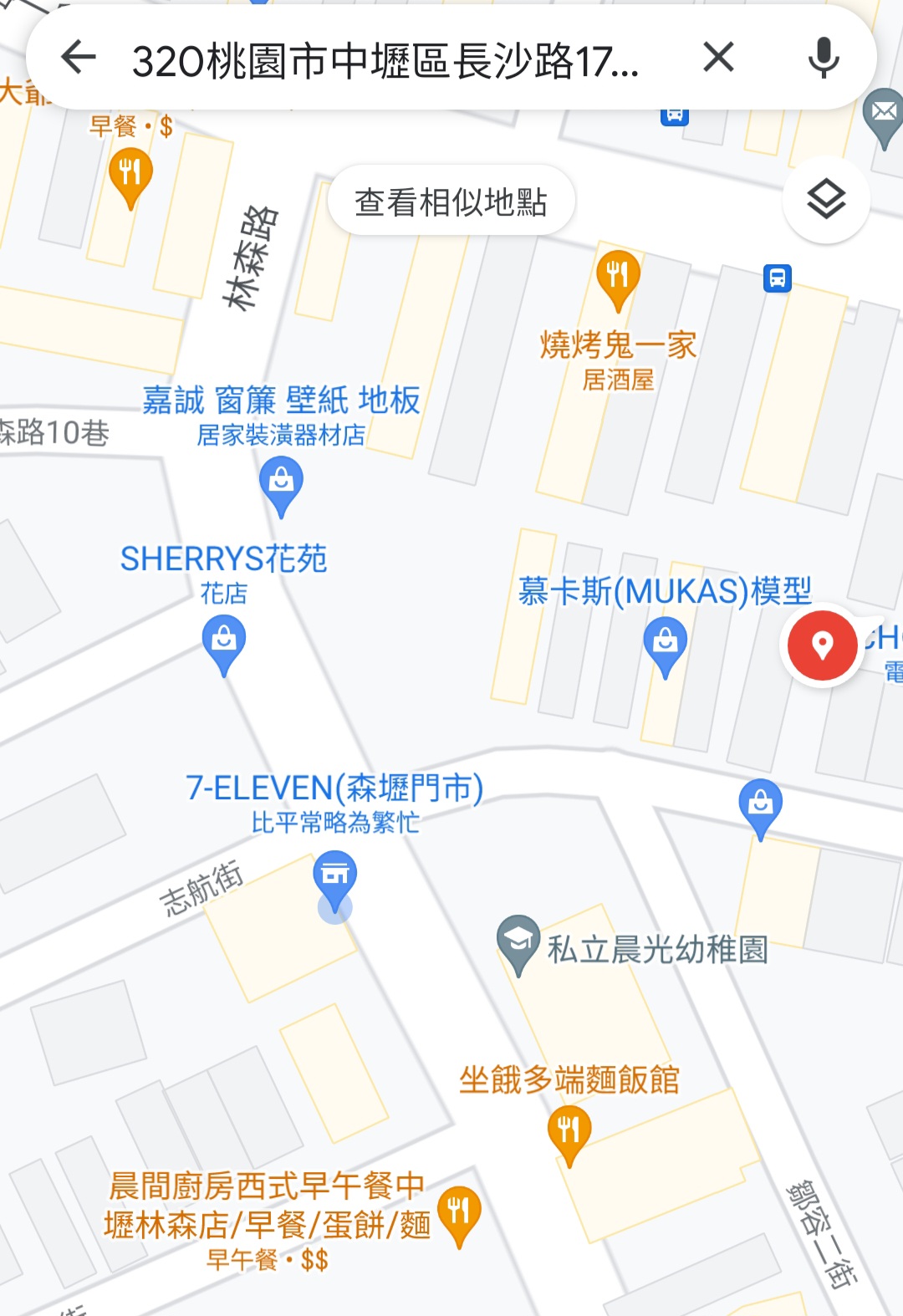Go back from the search result

(x=79, y=58)
